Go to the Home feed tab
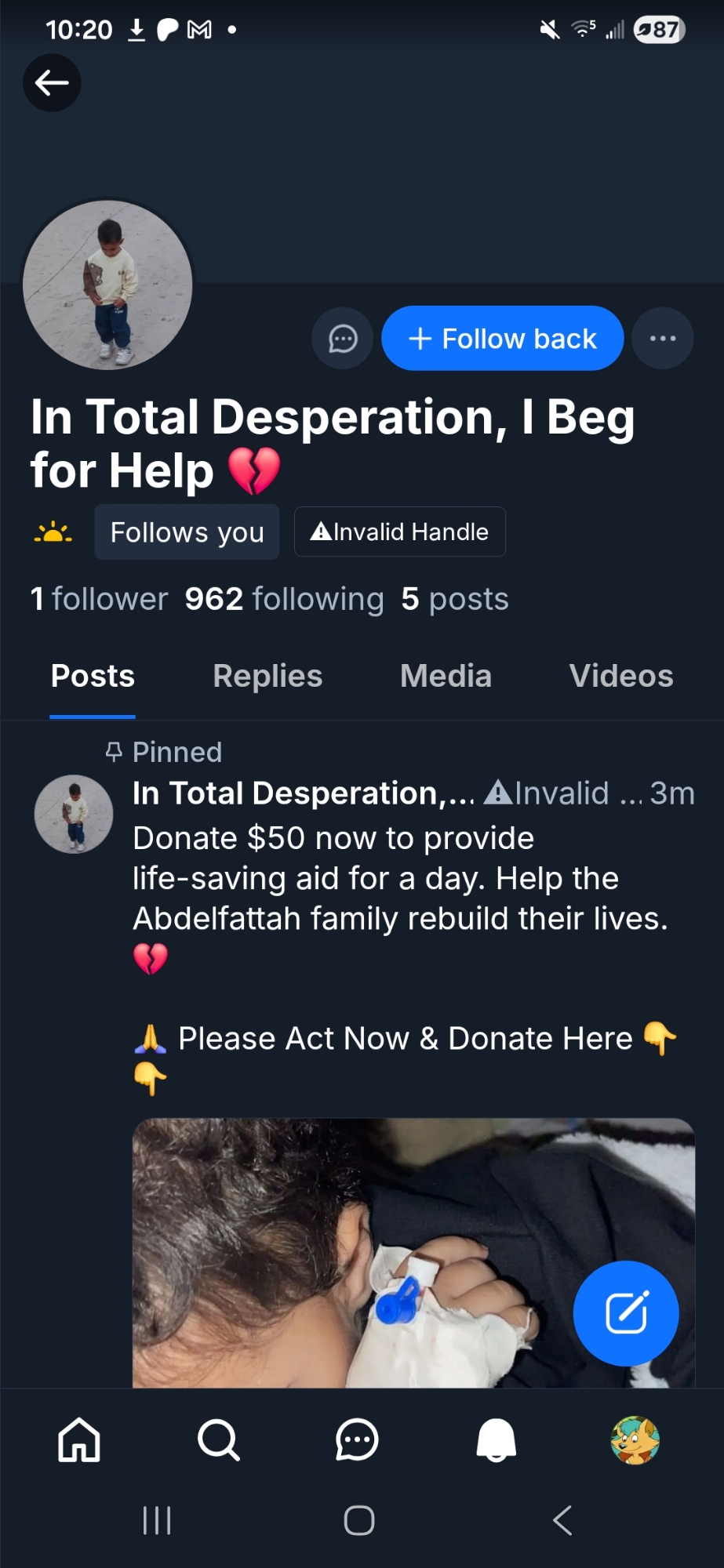 79,1440
